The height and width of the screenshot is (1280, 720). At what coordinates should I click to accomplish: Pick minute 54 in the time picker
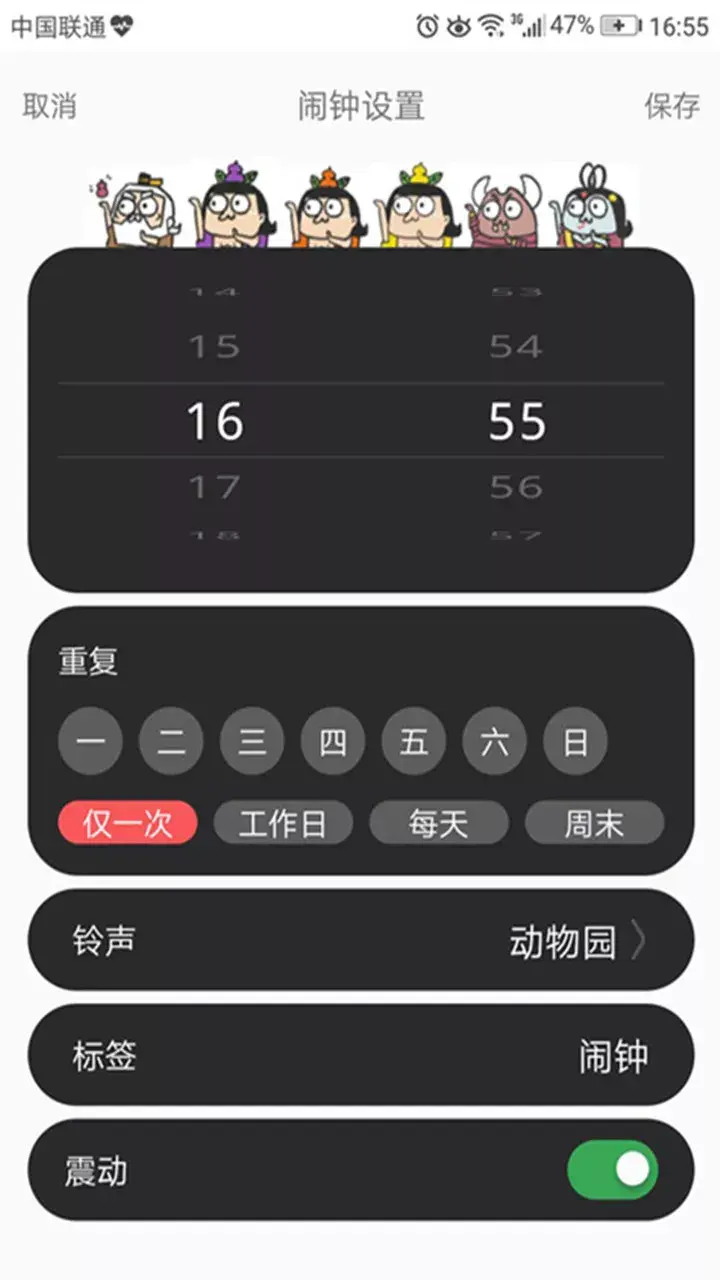(x=516, y=348)
